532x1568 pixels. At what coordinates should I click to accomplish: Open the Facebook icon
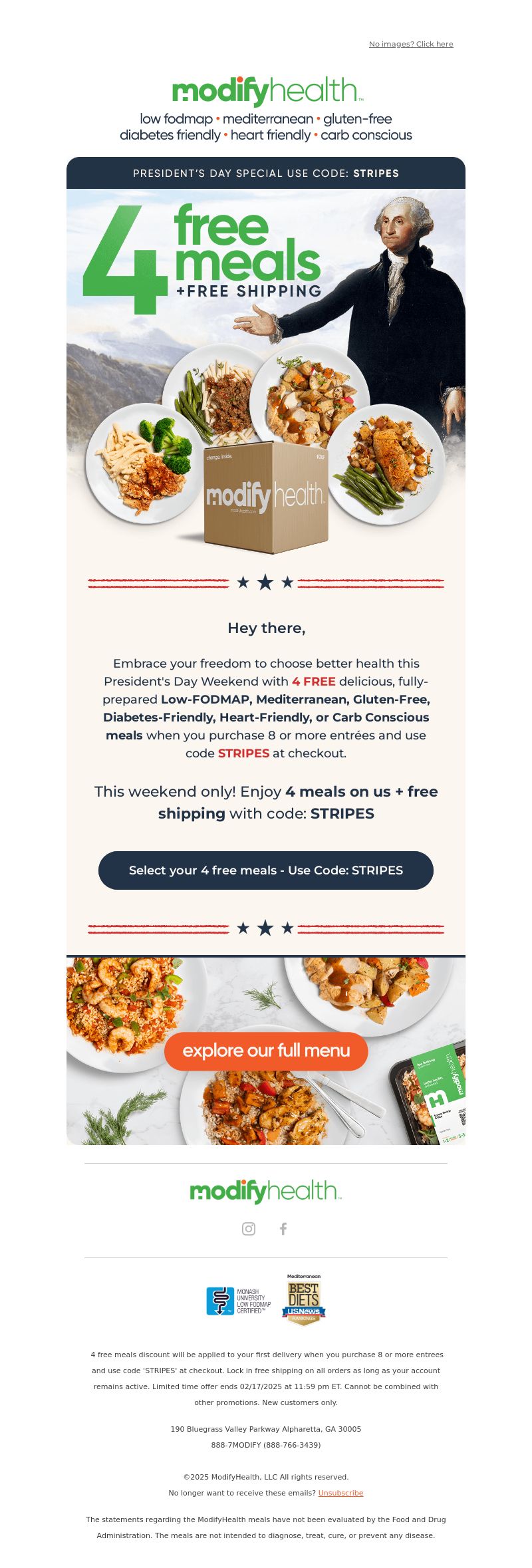283,1228
